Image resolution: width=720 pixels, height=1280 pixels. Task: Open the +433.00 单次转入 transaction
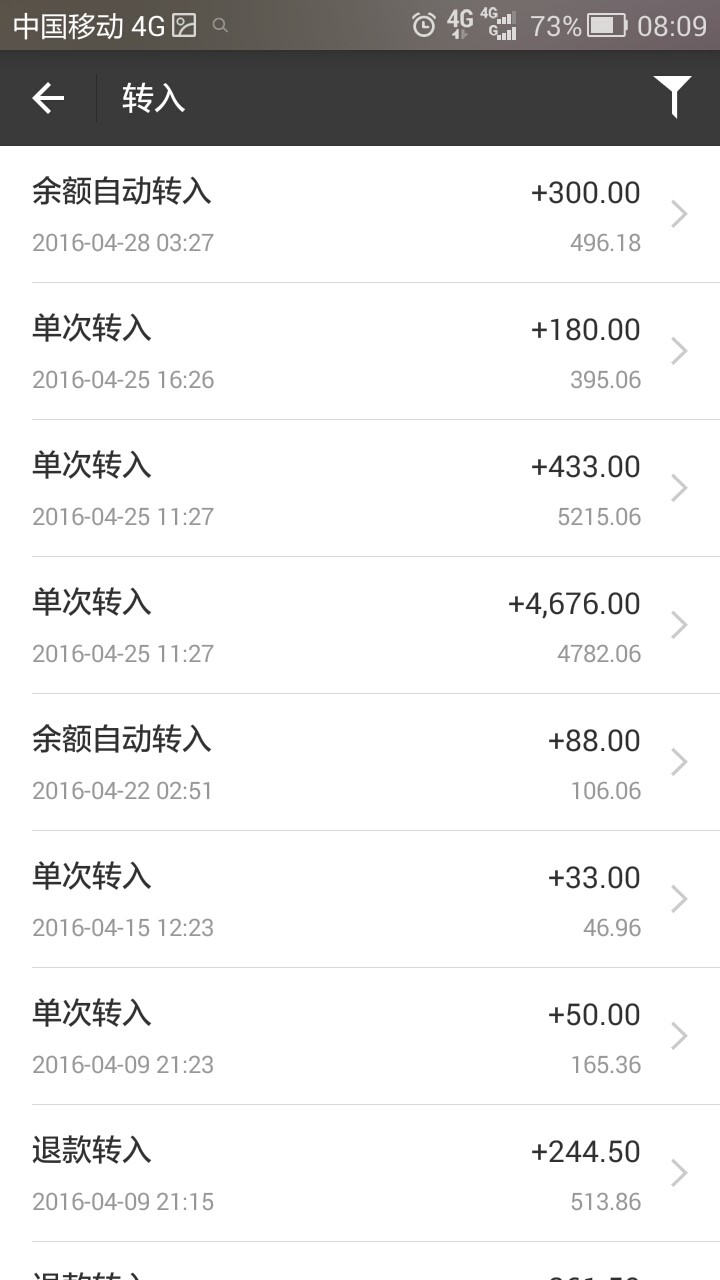360,489
